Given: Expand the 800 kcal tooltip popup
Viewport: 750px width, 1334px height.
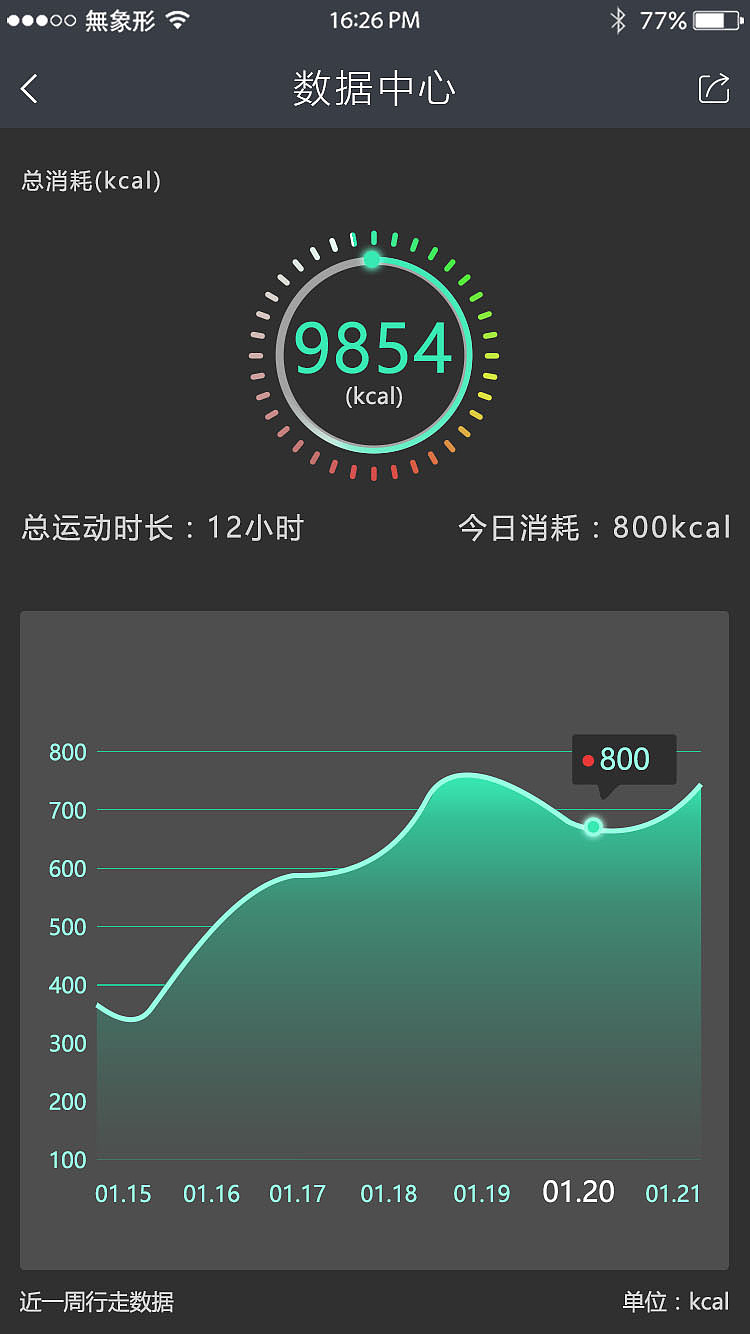Looking at the screenshot, I should pos(624,760).
